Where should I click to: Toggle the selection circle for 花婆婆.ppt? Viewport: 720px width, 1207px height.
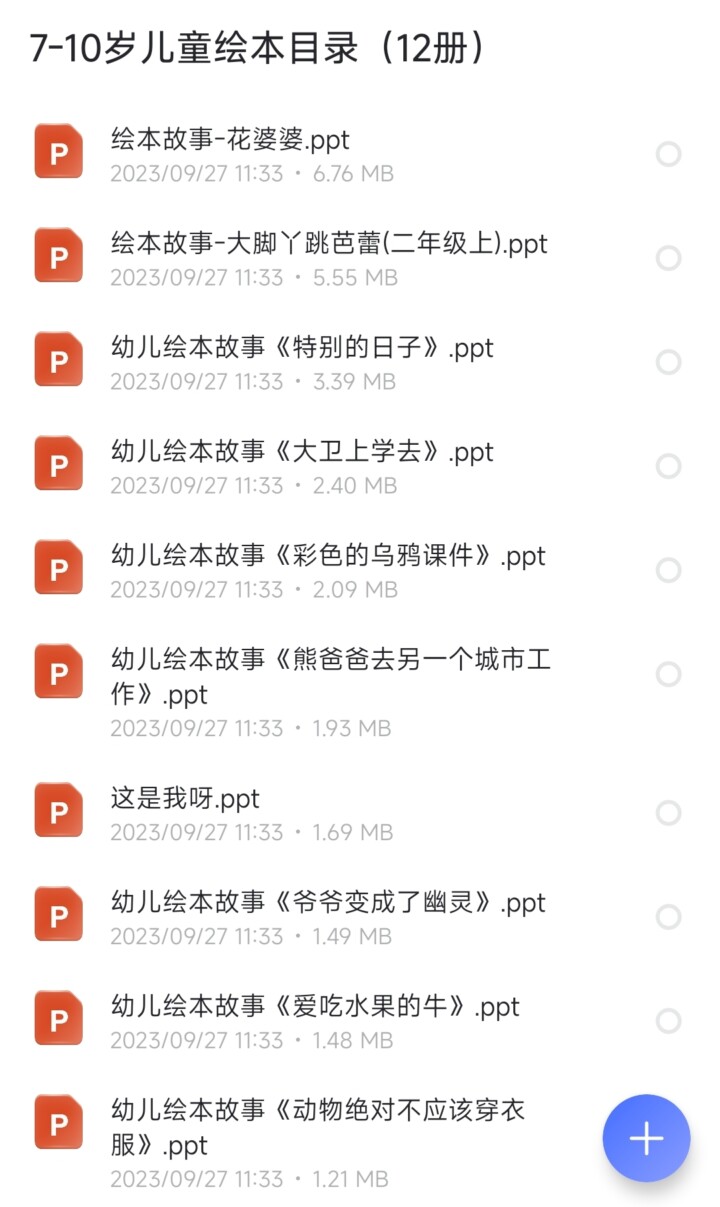click(667, 155)
